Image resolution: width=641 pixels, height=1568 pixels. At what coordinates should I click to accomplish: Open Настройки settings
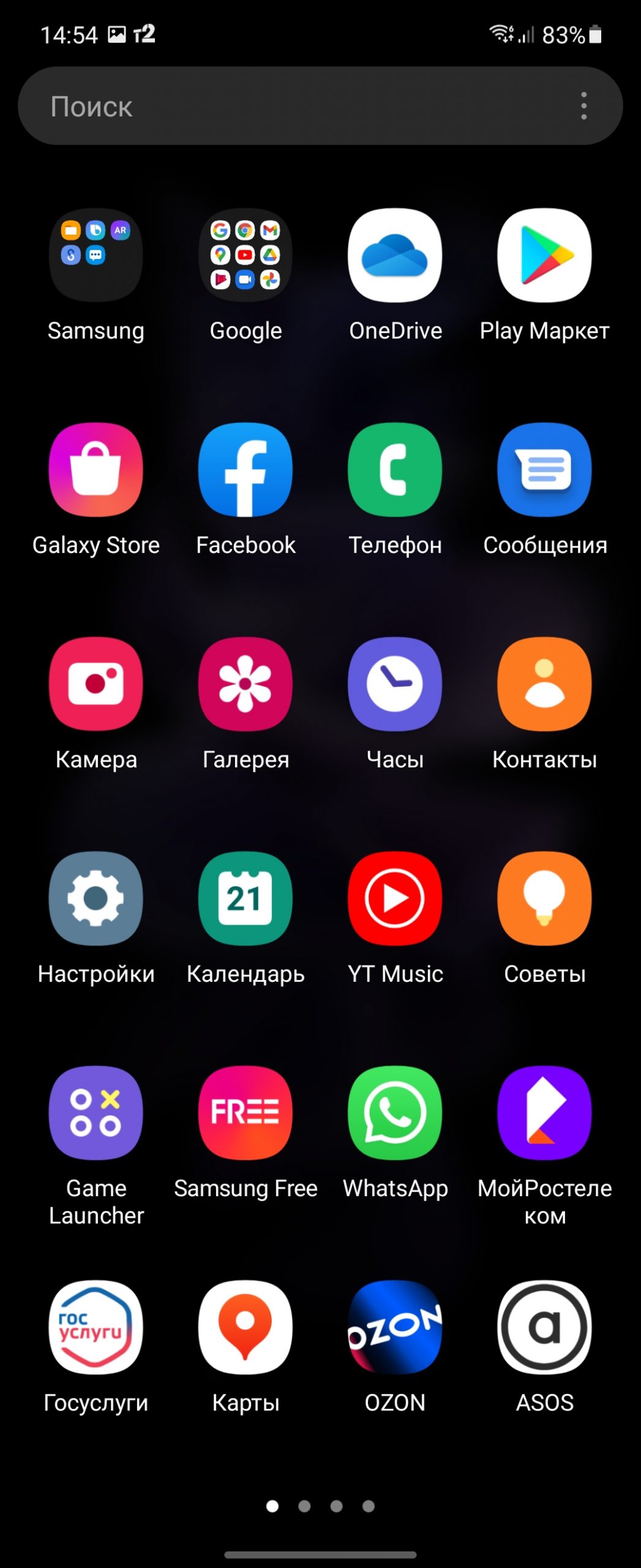coord(96,899)
